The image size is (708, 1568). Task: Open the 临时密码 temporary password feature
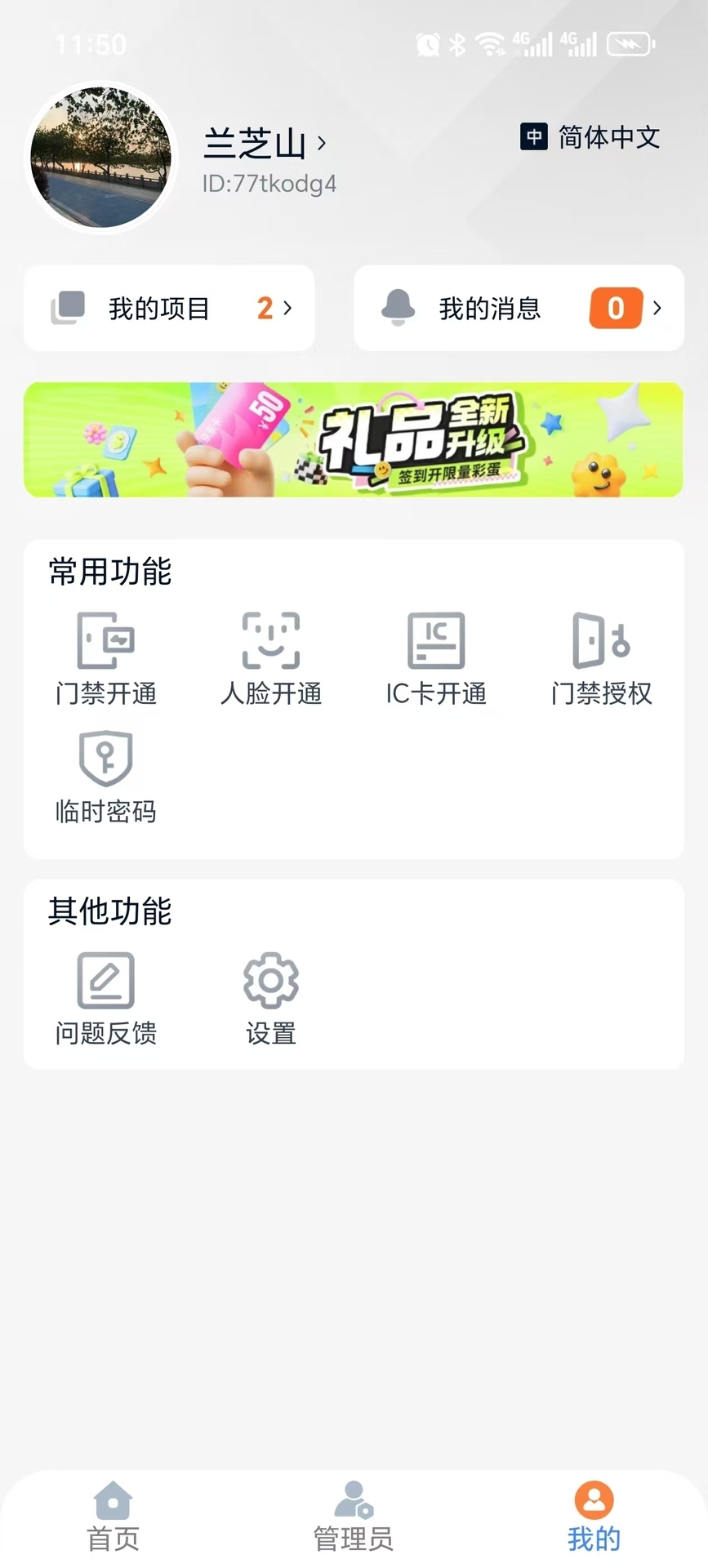click(x=105, y=757)
